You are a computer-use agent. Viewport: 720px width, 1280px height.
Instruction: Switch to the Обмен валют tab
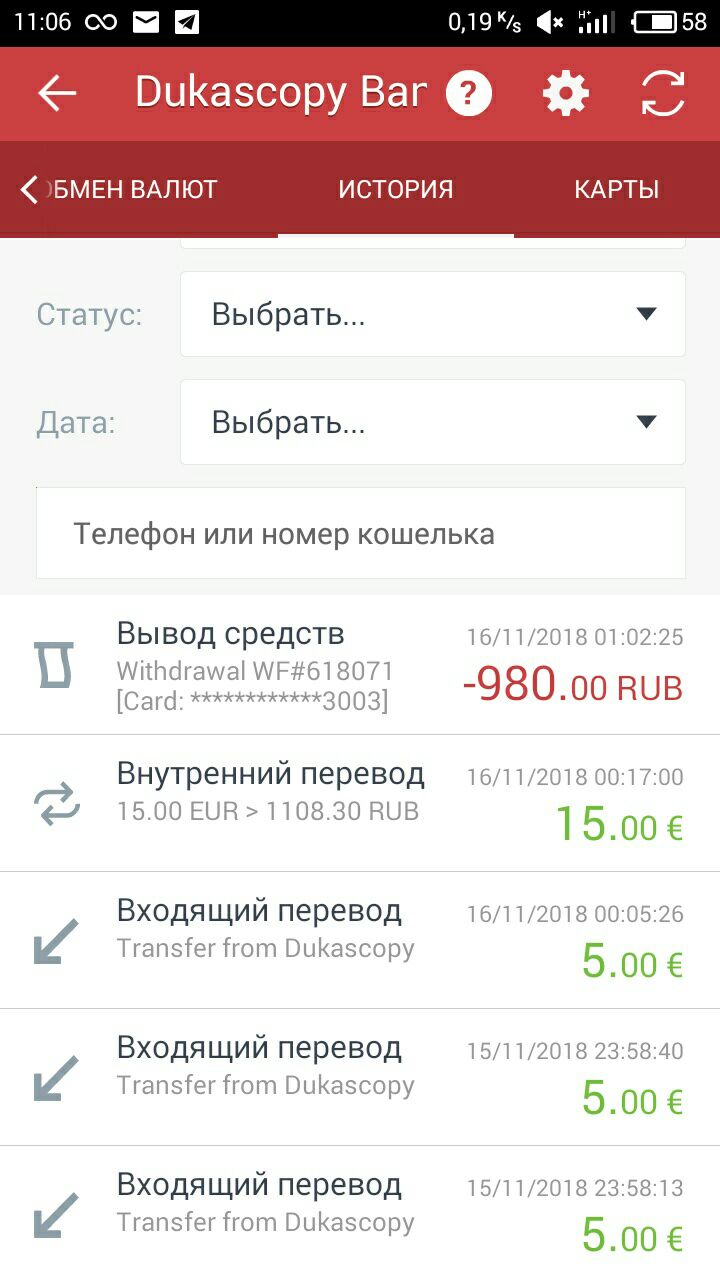click(x=130, y=189)
